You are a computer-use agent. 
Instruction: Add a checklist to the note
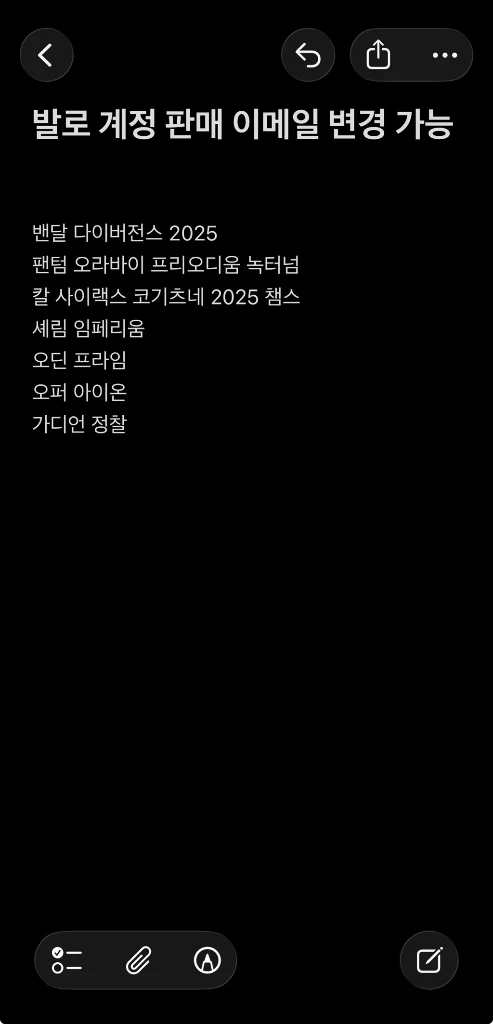pos(67,960)
